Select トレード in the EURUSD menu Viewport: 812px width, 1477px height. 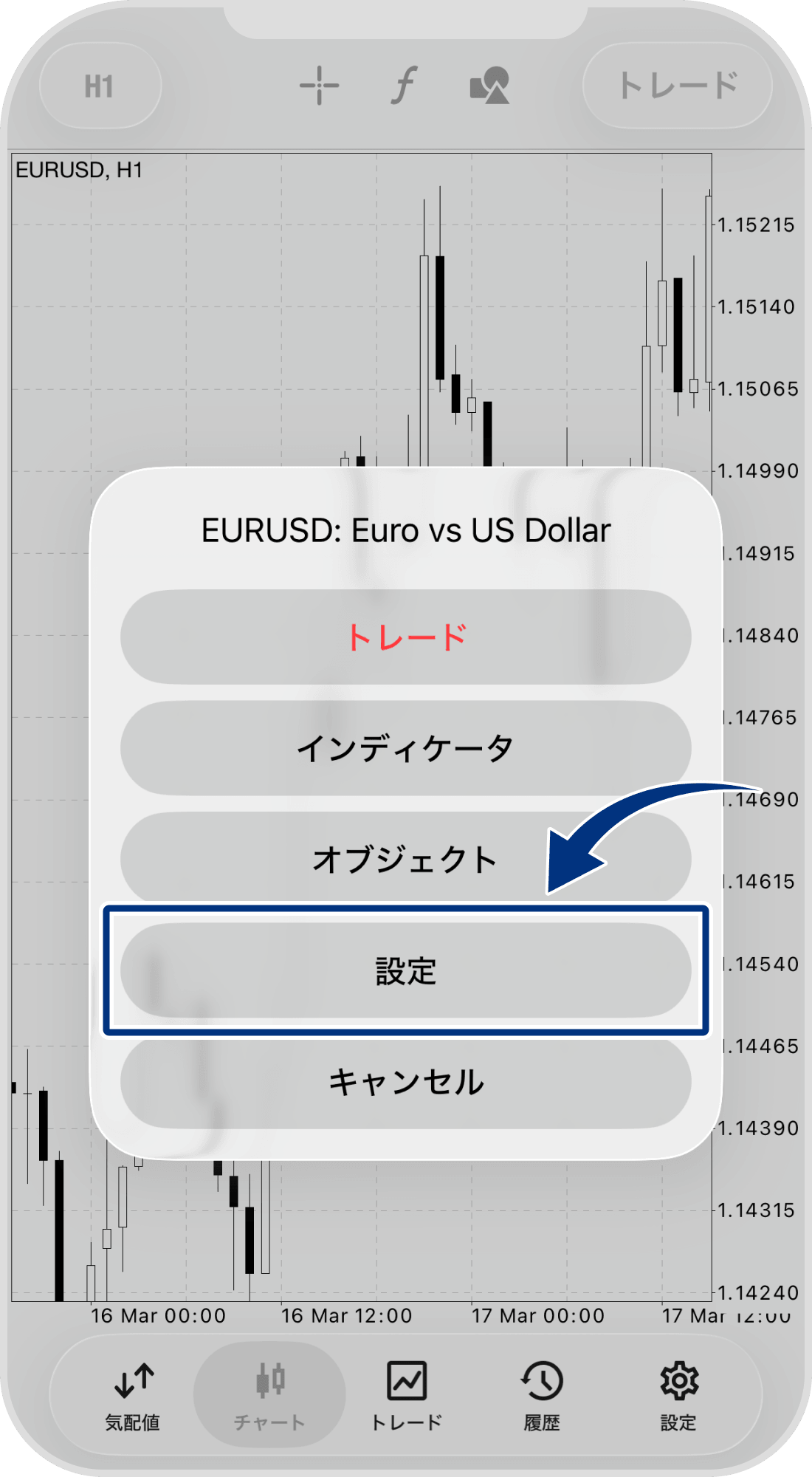405,637
